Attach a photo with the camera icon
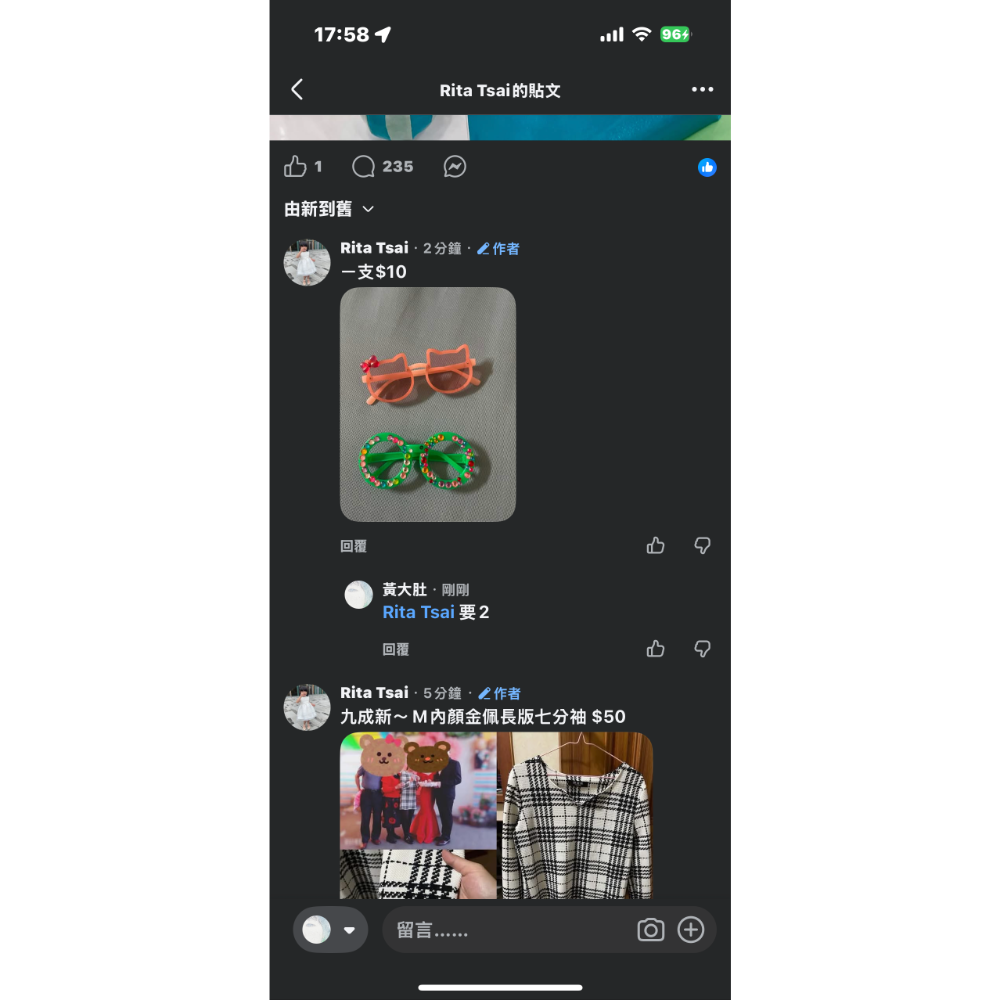The image size is (1000, 1000). (x=651, y=930)
